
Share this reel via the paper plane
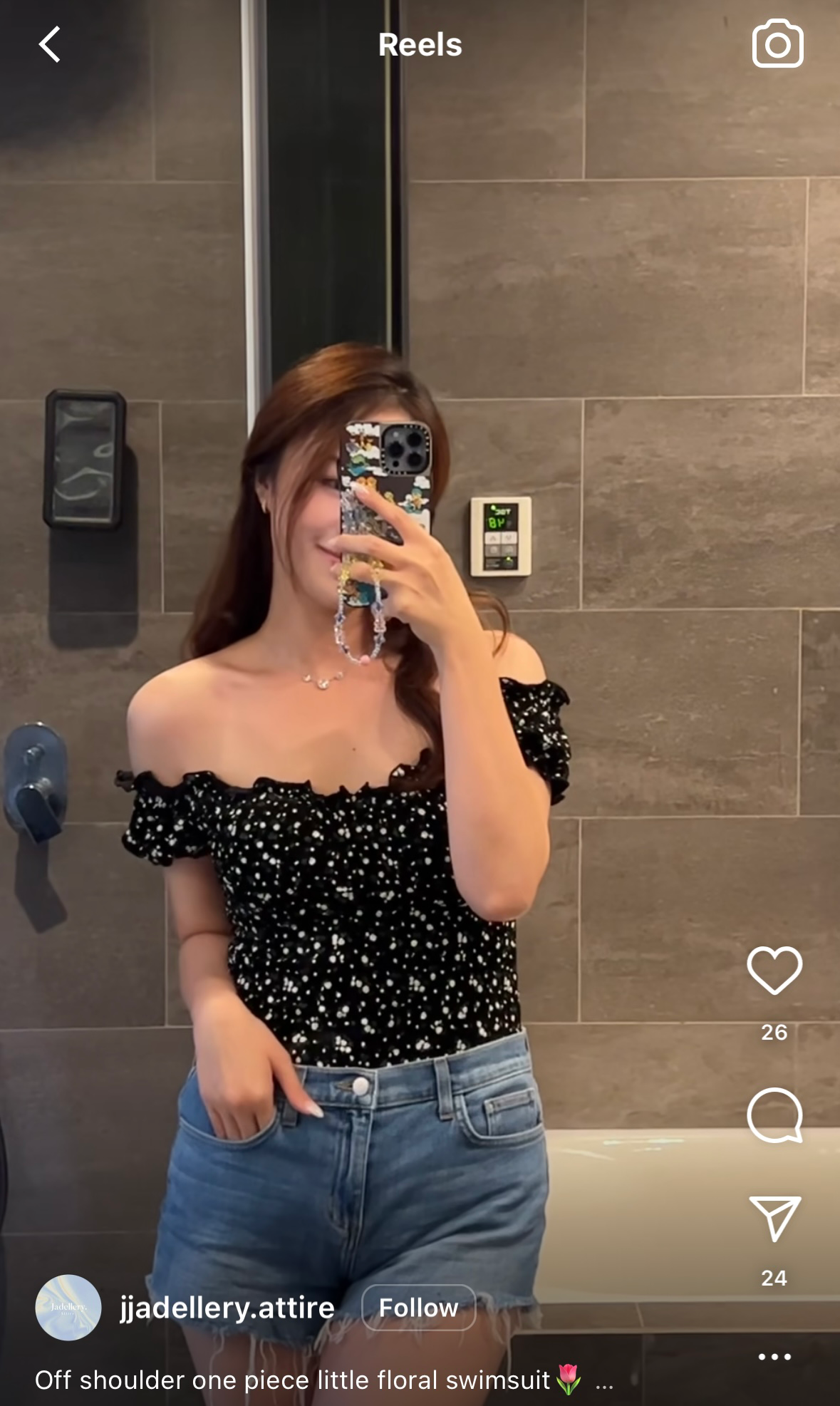(774, 1219)
